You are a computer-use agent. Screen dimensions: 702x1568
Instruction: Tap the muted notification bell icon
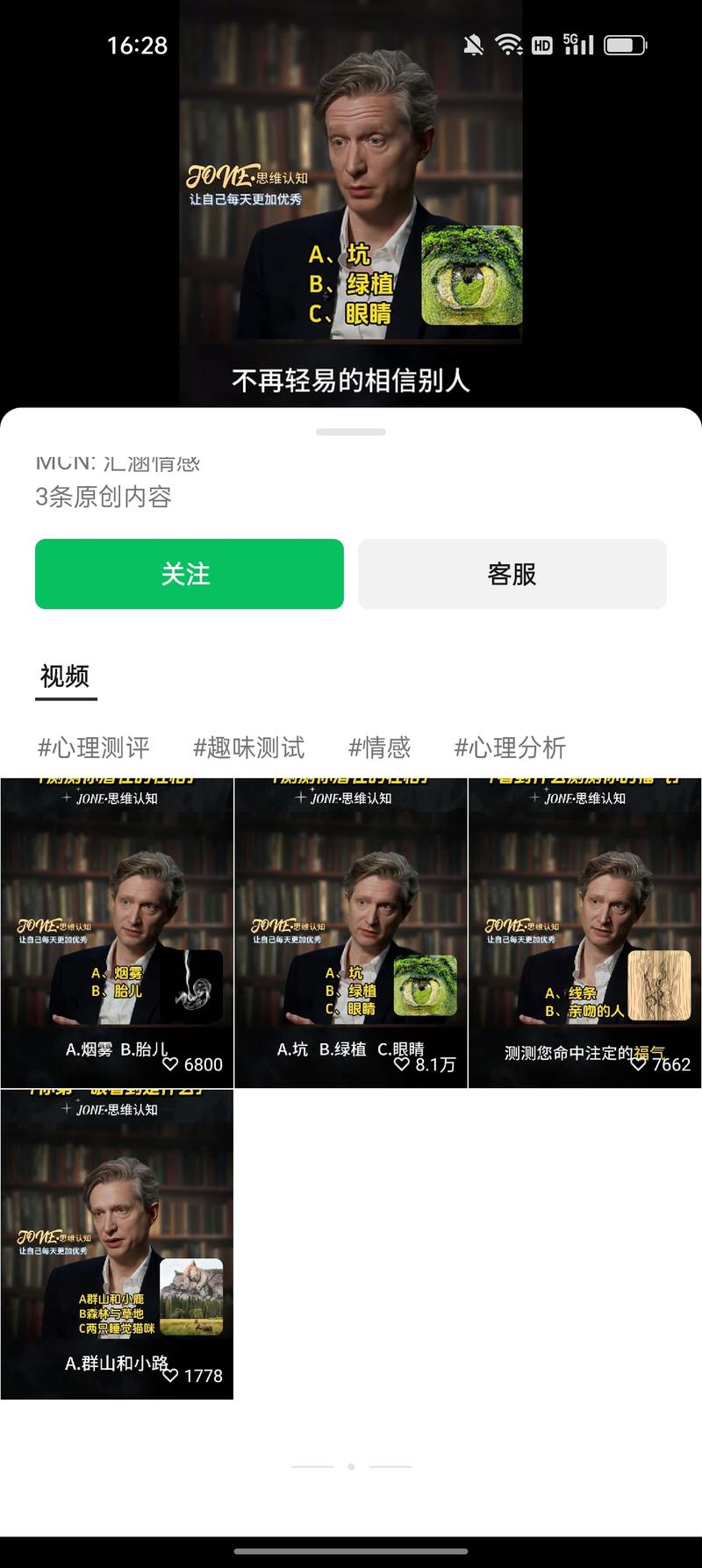pyautogui.click(x=472, y=44)
